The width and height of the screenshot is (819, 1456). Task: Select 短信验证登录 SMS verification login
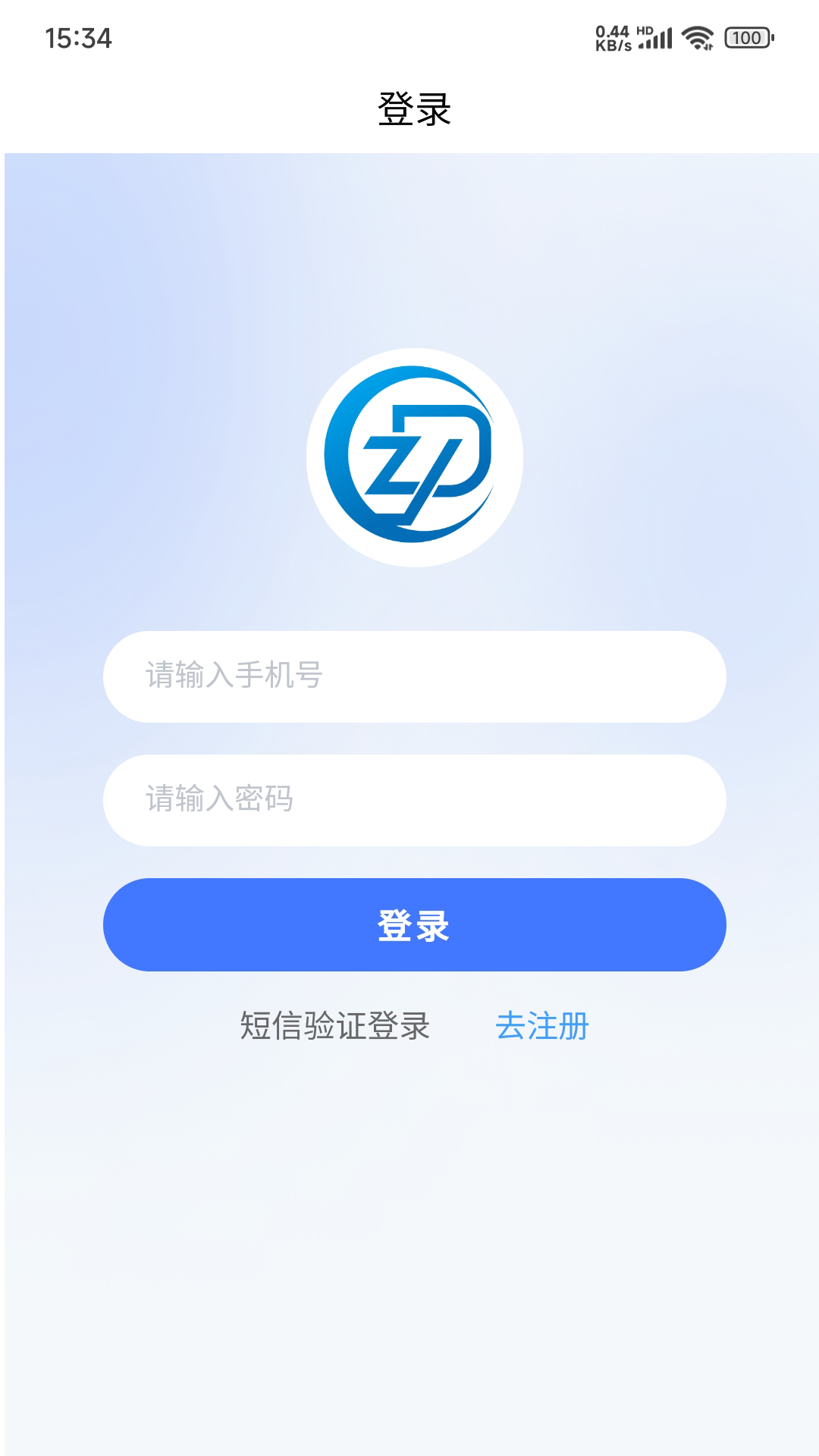pos(334,1027)
